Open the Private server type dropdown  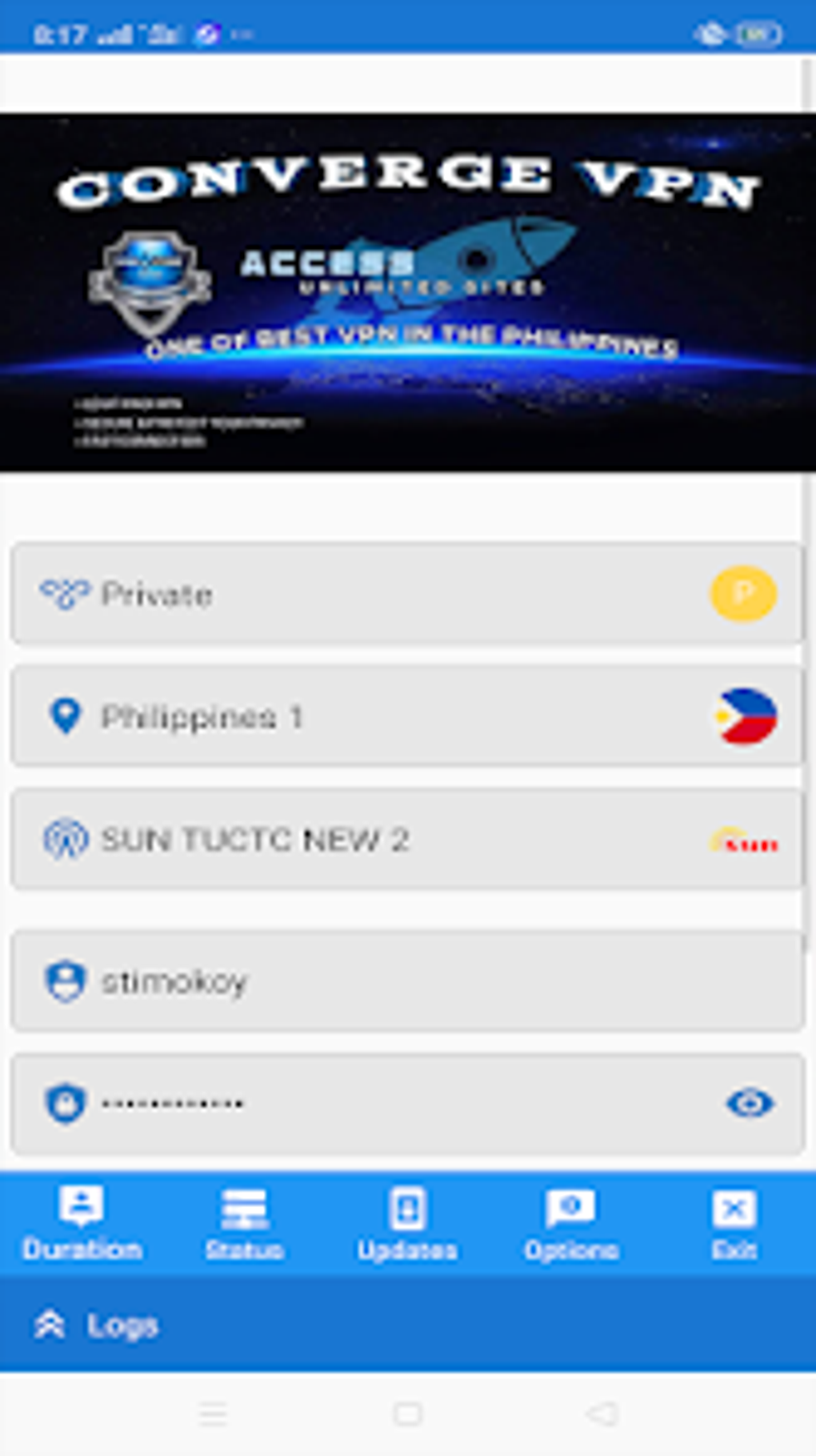click(407, 594)
